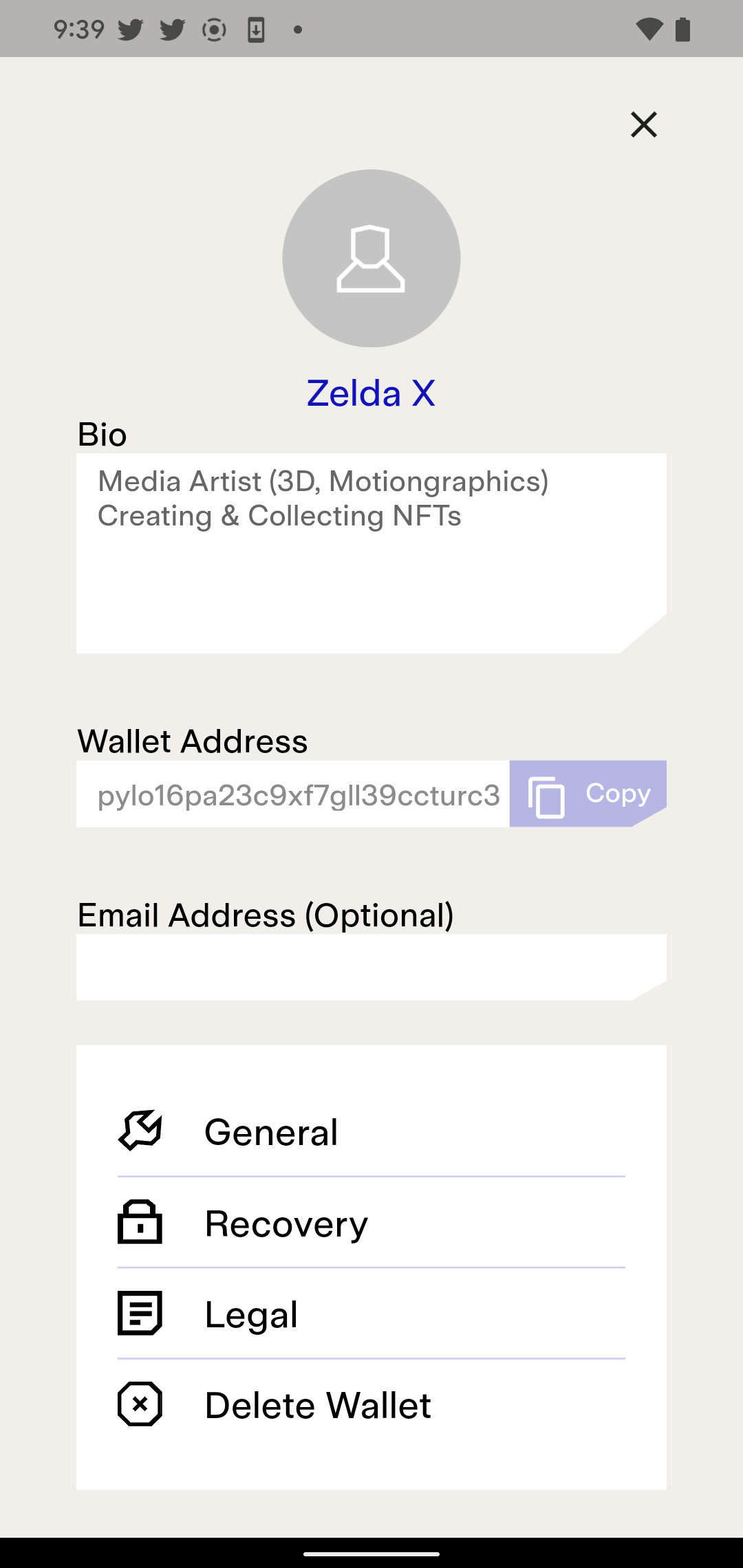Dismiss the profile screen with the X
This screenshot has width=743, height=1568.
pyautogui.click(x=643, y=124)
